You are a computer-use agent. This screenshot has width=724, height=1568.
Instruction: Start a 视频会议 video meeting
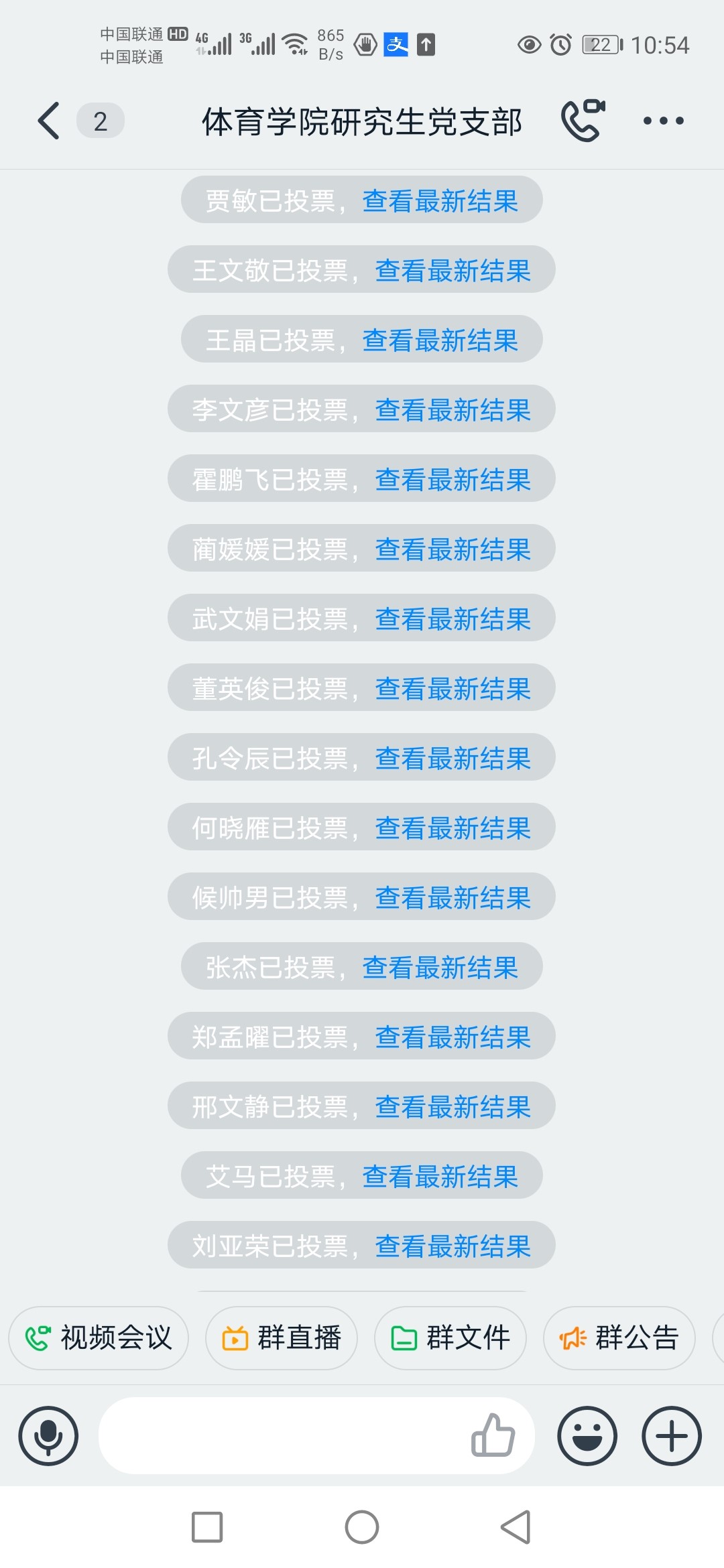[99, 1338]
